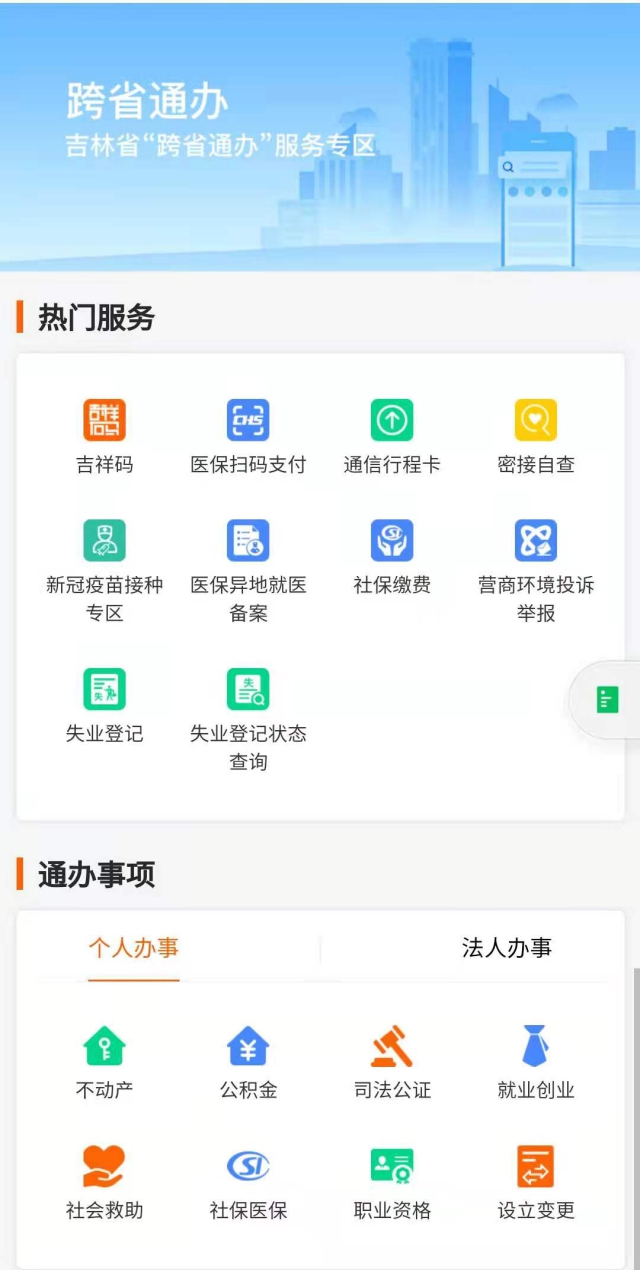Open the 吉祥码 service

[104, 421]
